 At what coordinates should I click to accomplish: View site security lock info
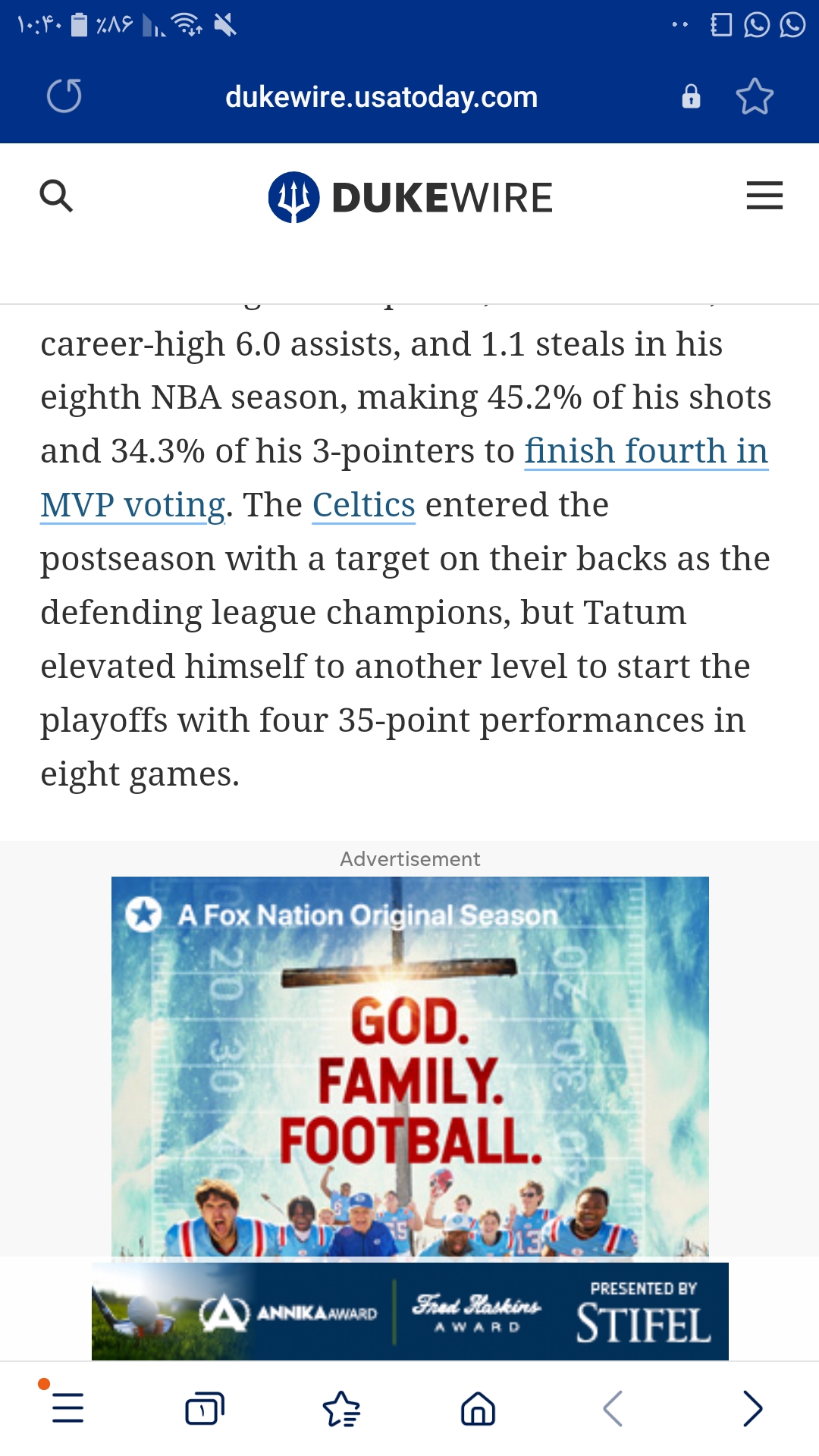tap(691, 97)
